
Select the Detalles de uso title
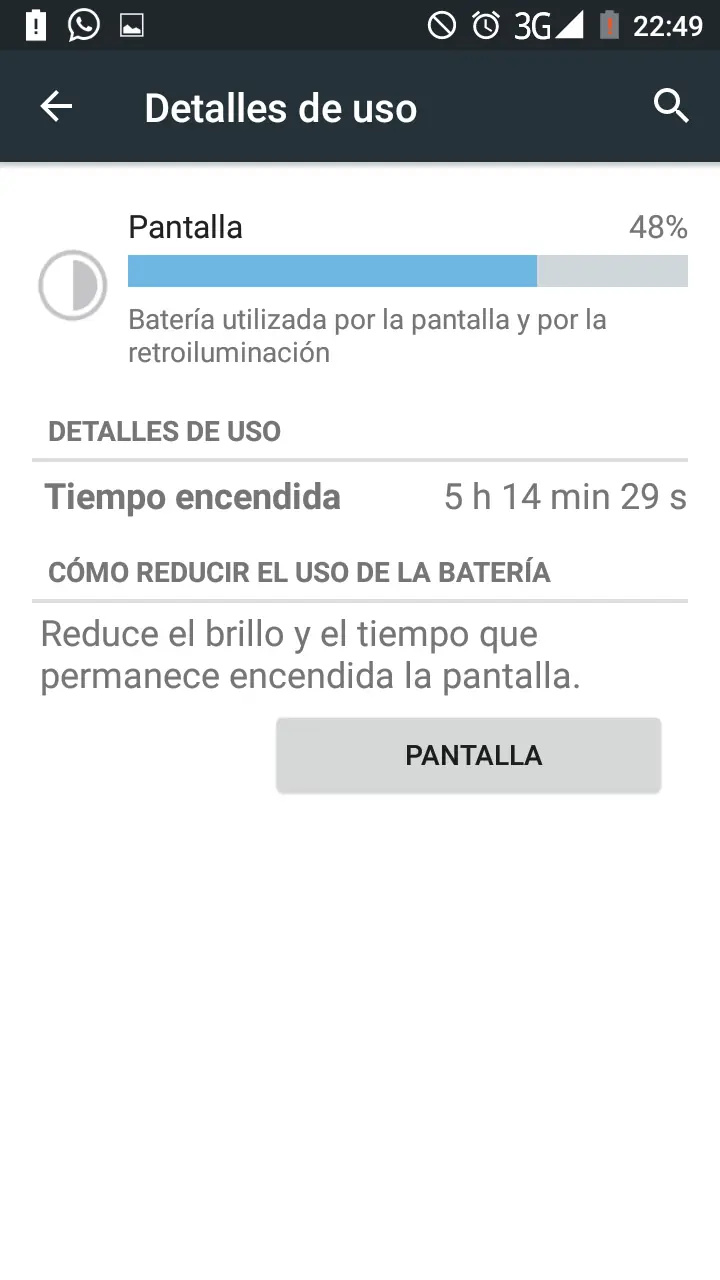point(281,107)
